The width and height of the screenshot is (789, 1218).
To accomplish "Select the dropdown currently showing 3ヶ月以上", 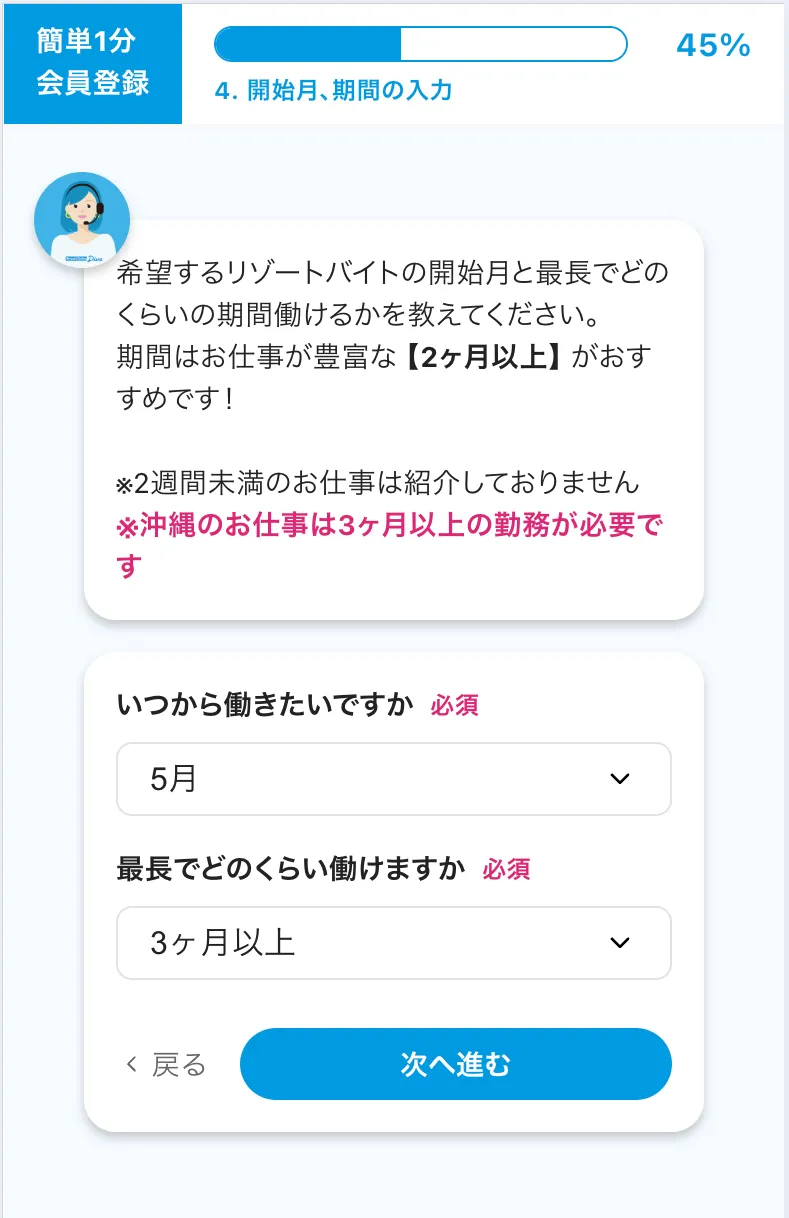I will click(394, 943).
